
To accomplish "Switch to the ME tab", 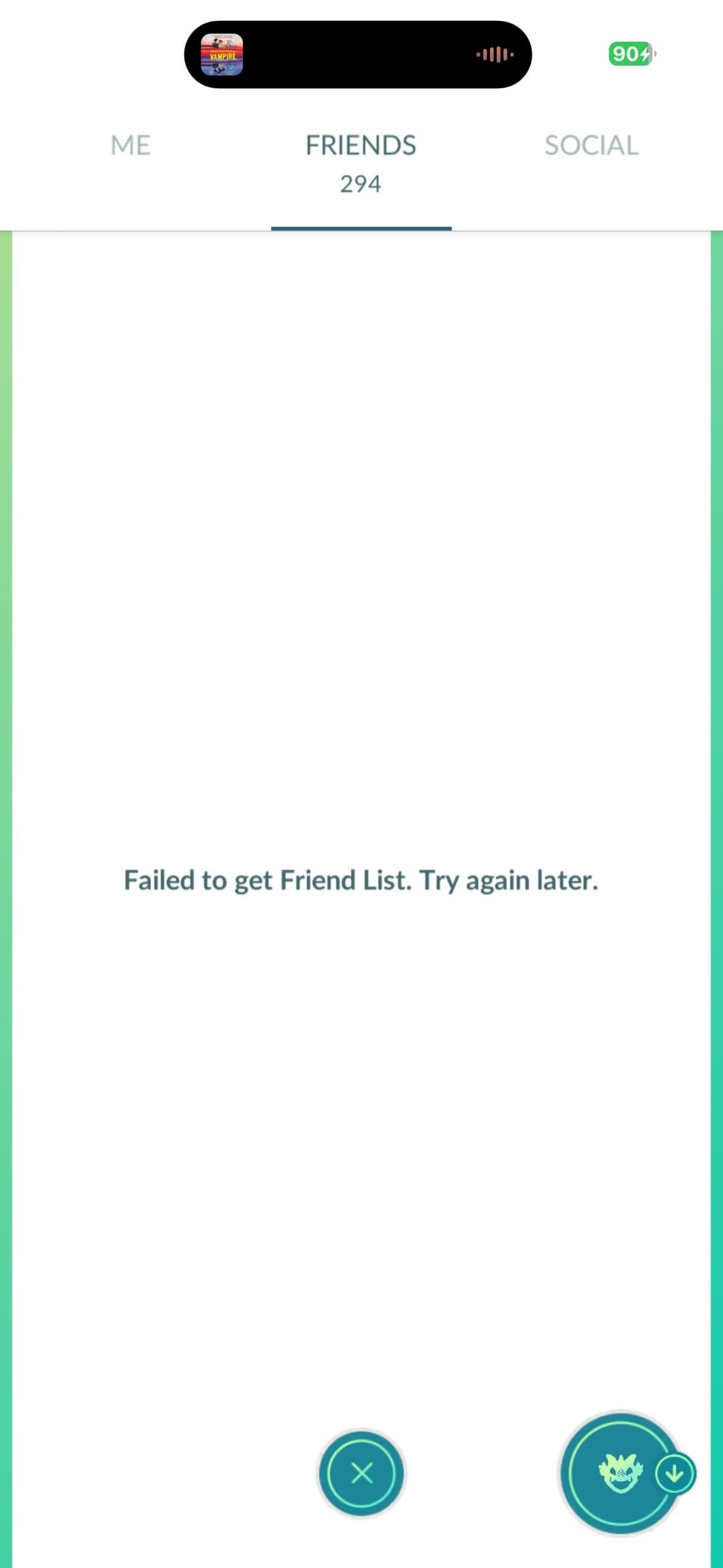I will coord(131,145).
